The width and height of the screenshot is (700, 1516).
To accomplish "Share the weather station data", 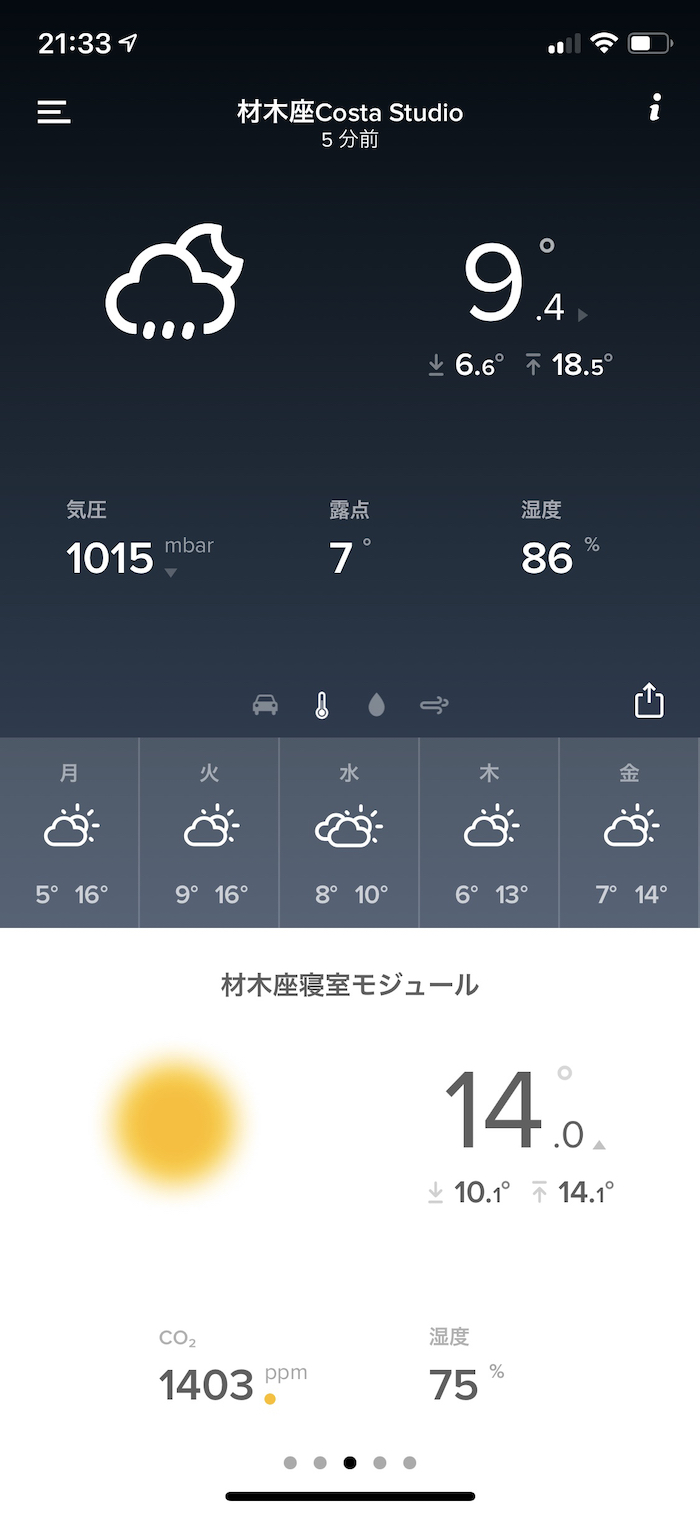I will coord(649,701).
